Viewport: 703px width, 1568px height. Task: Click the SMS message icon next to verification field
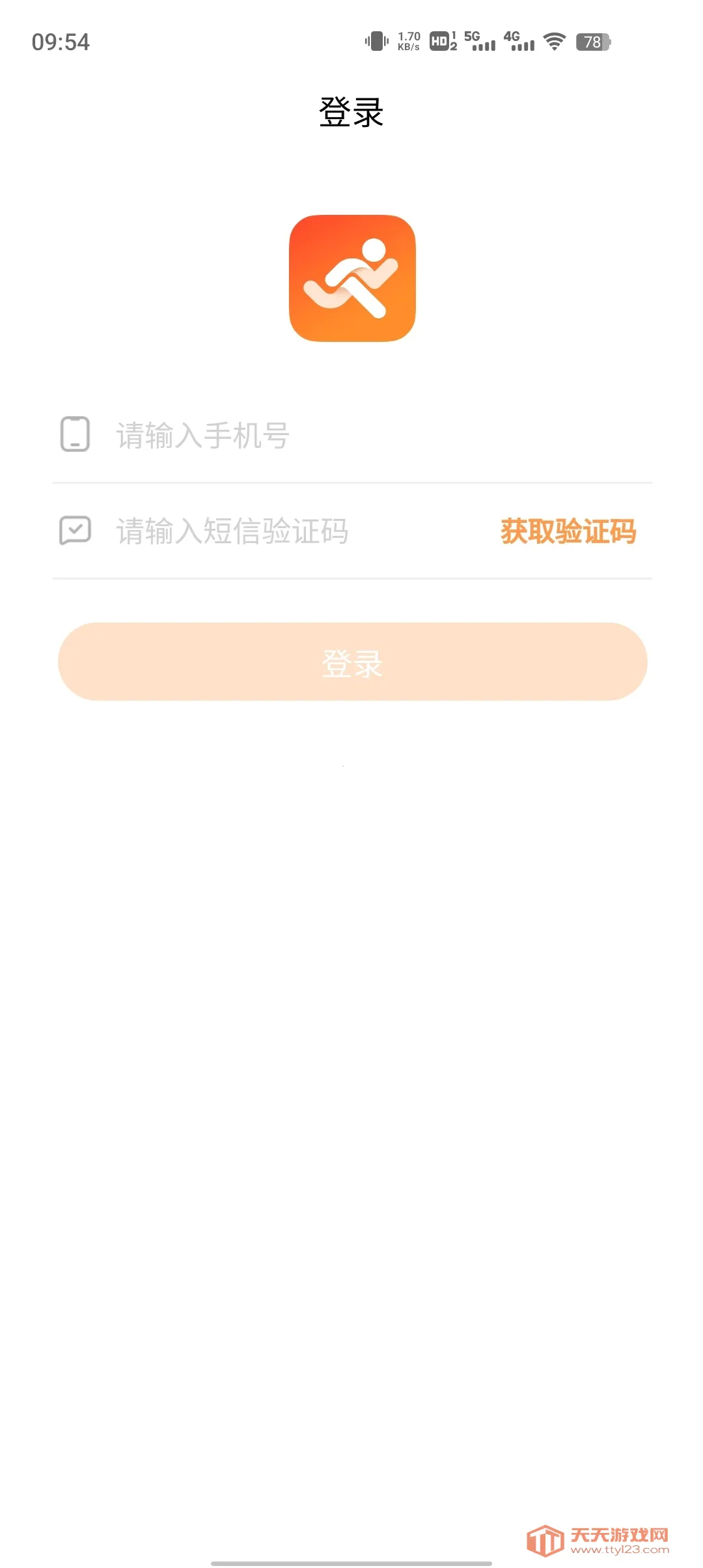(x=75, y=531)
